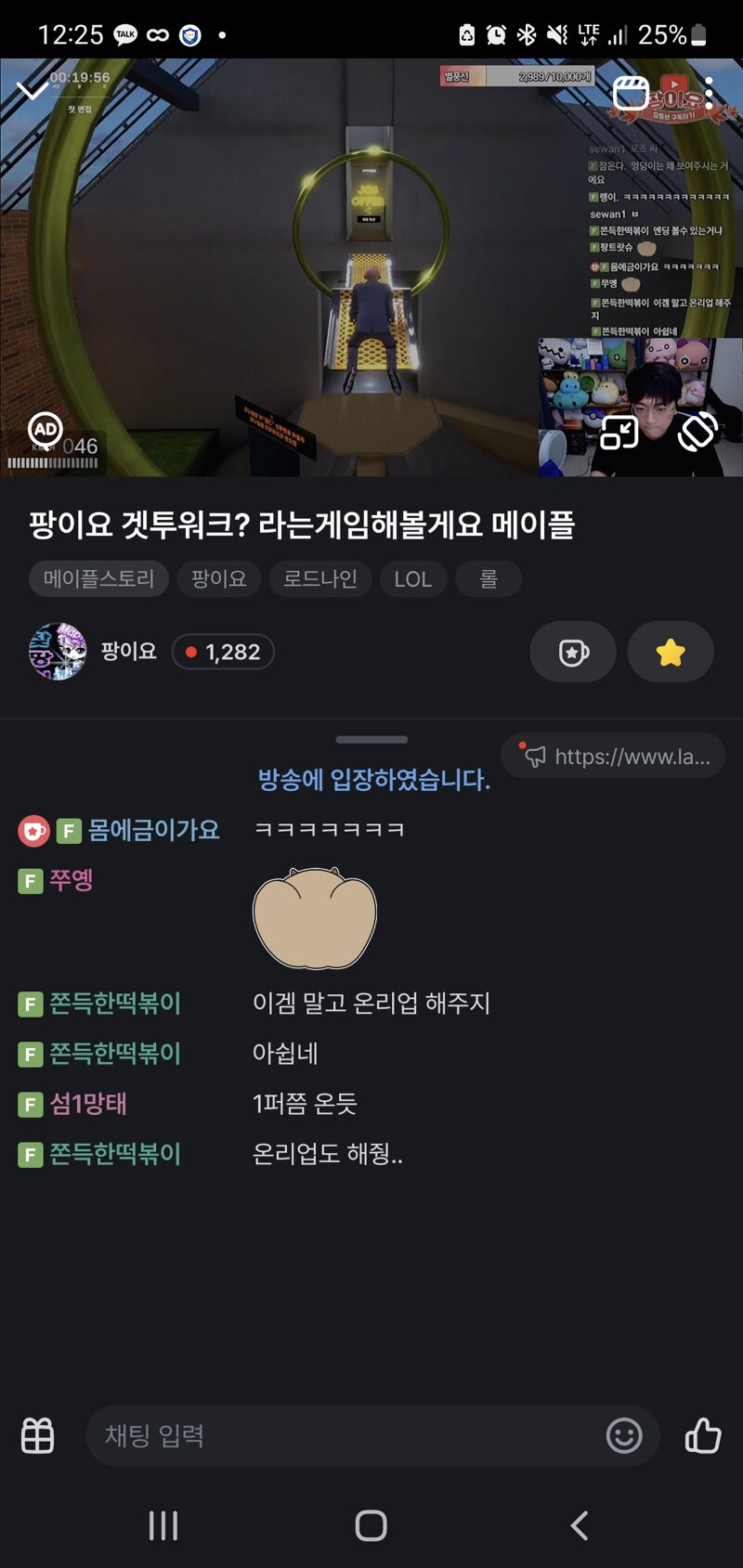The image size is (743, 1568).
Task: Toggle the follow star button
Action: pos(671,653)
